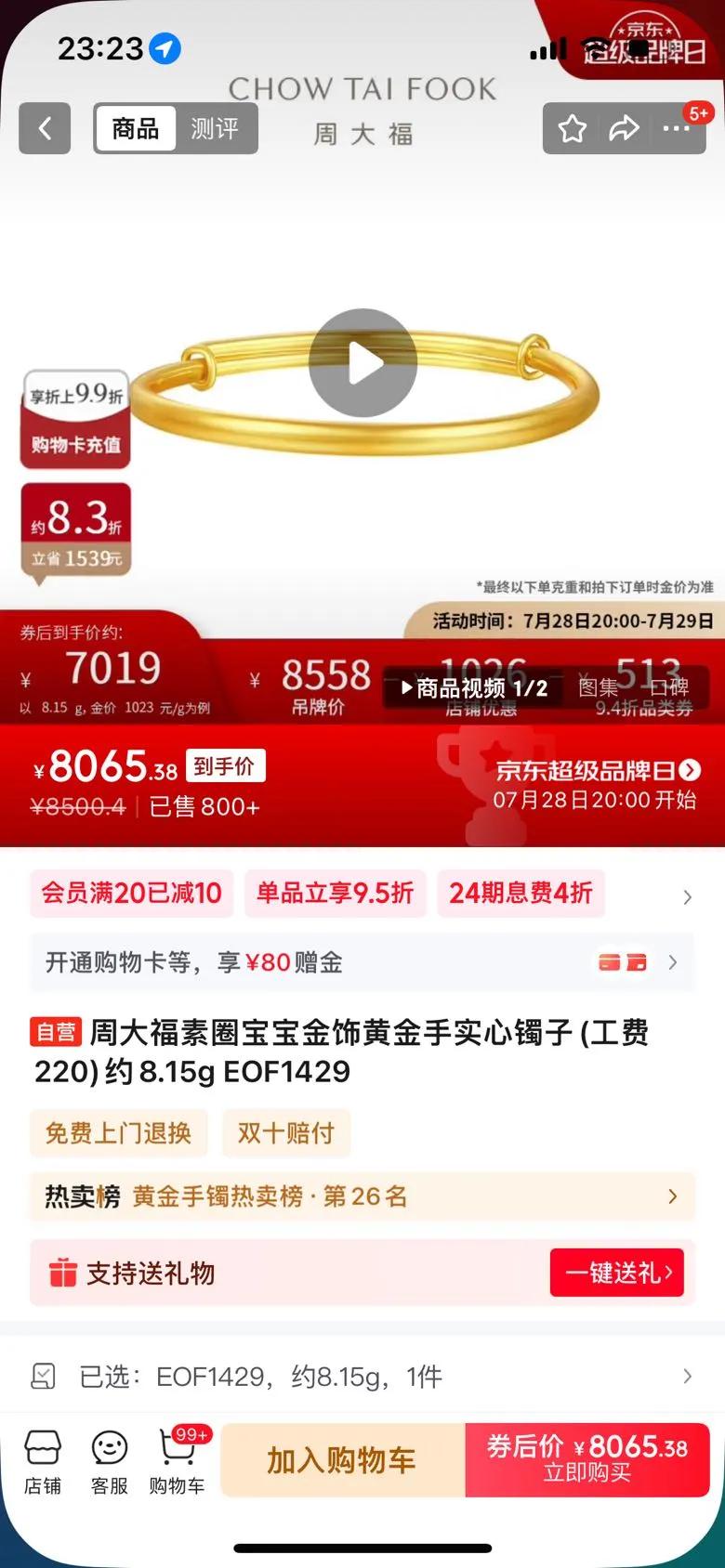Switch to 图集 image gallery
Viewport: 725px width, 1568px height.
[599, 687]
